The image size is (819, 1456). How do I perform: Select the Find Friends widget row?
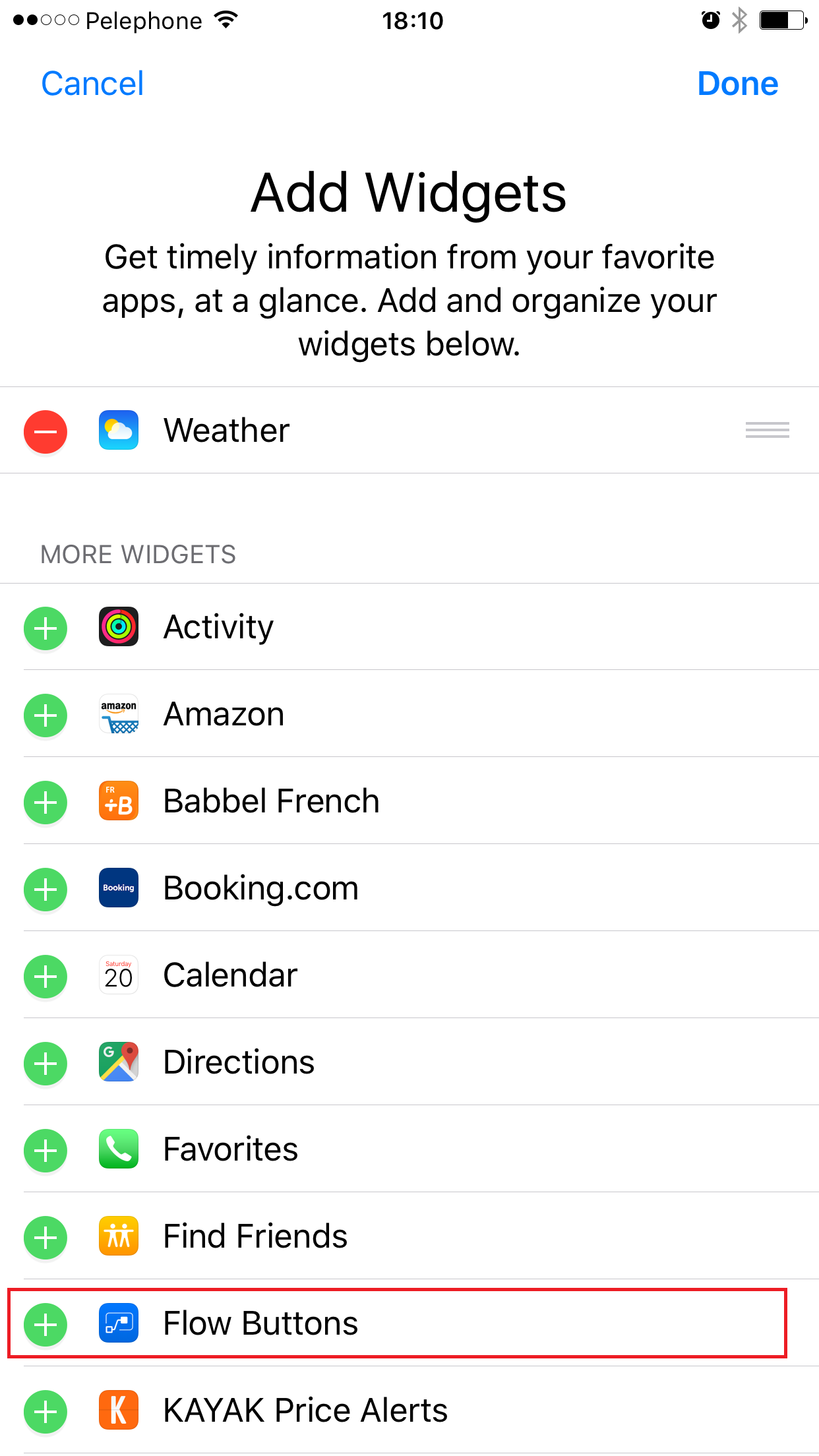click(x=409, y=1236)
